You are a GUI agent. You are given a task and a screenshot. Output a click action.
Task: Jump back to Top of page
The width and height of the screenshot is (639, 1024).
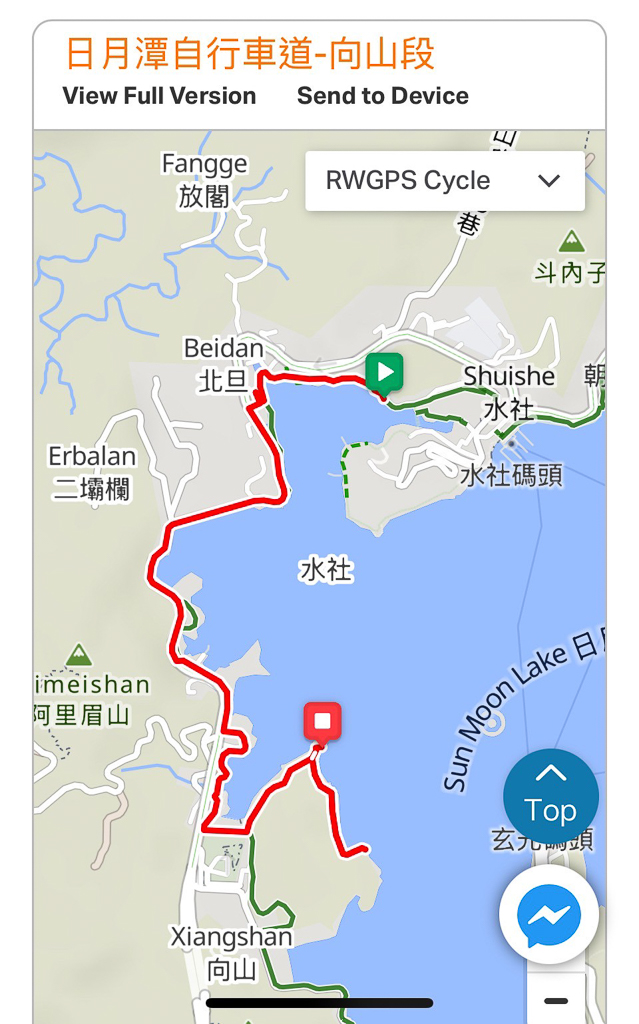coord(550,796)
